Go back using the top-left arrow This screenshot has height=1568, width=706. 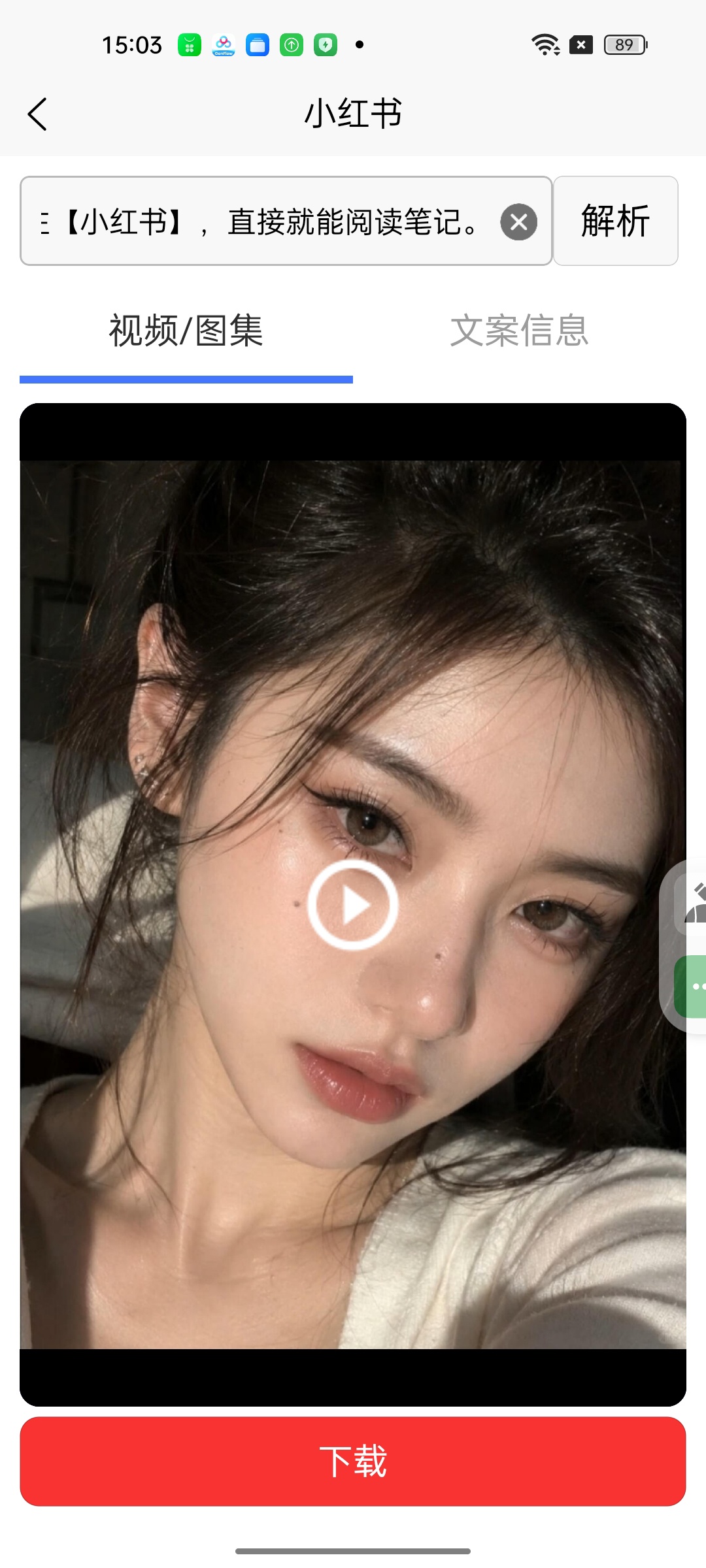click(37, 114)
